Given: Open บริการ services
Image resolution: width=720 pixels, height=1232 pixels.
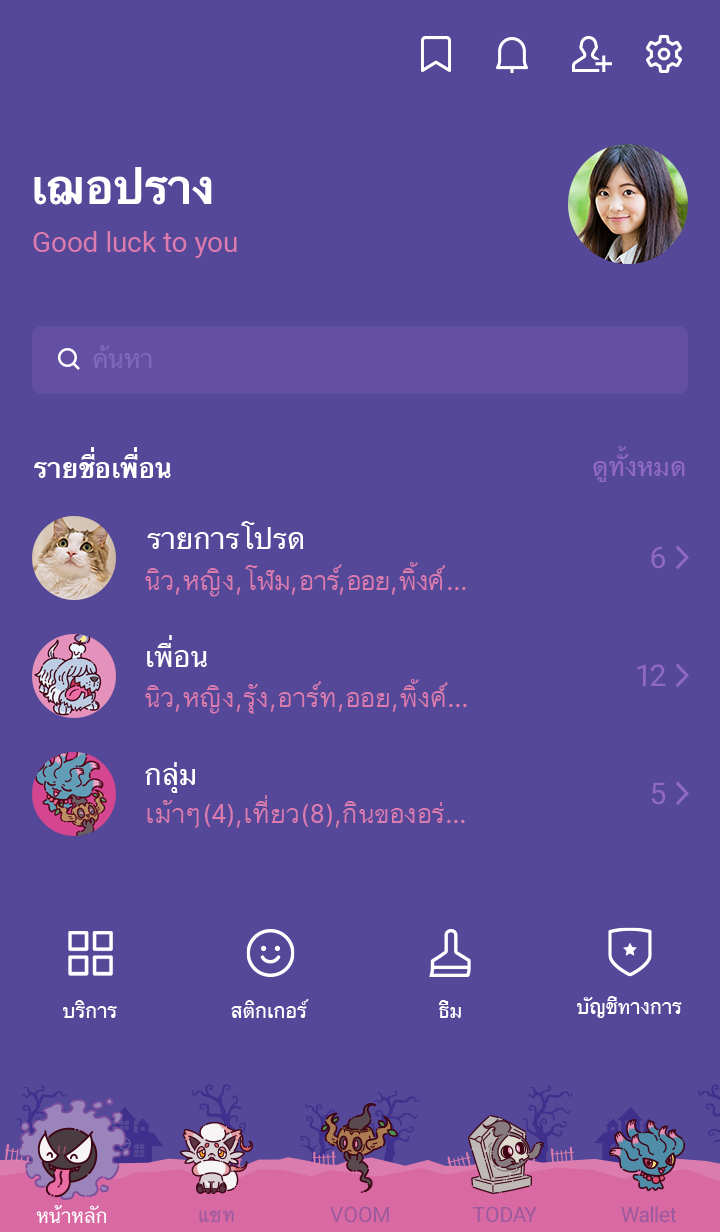Looking at the screenshot, I should click(x=90, y=973).
